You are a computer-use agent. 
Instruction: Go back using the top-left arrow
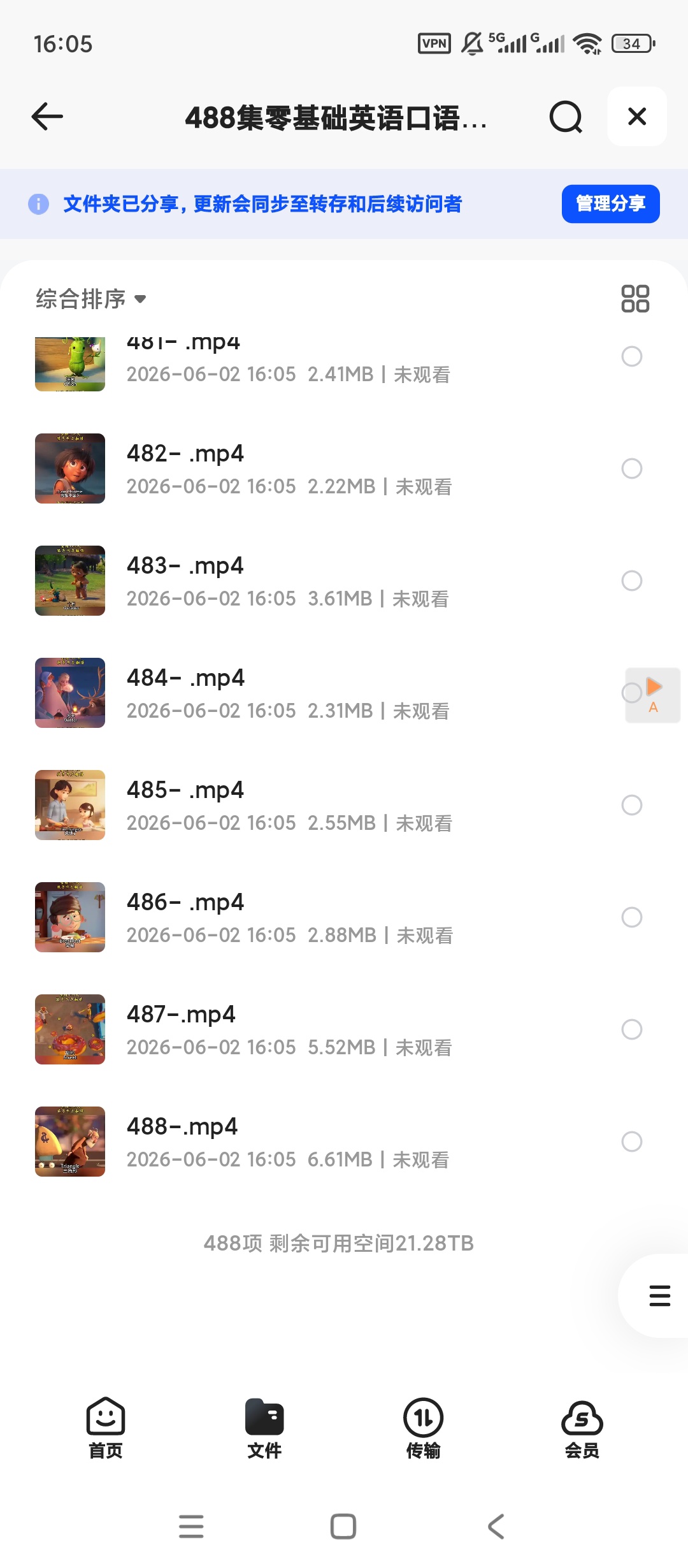[47, 117]
